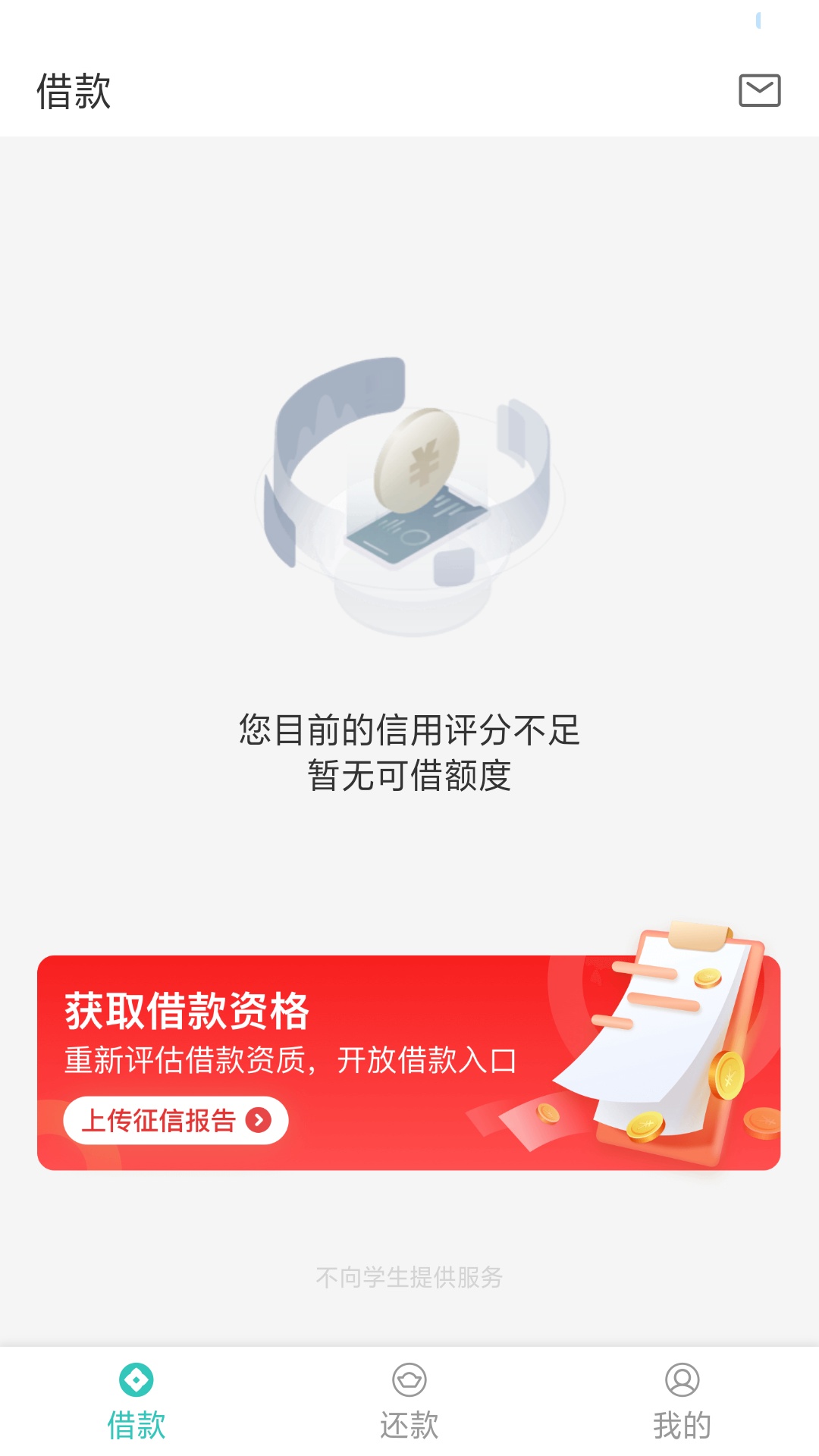The image size is (819, 1456).
Task: Tap the blue notch indicator at top
Action: pos(758,19)
